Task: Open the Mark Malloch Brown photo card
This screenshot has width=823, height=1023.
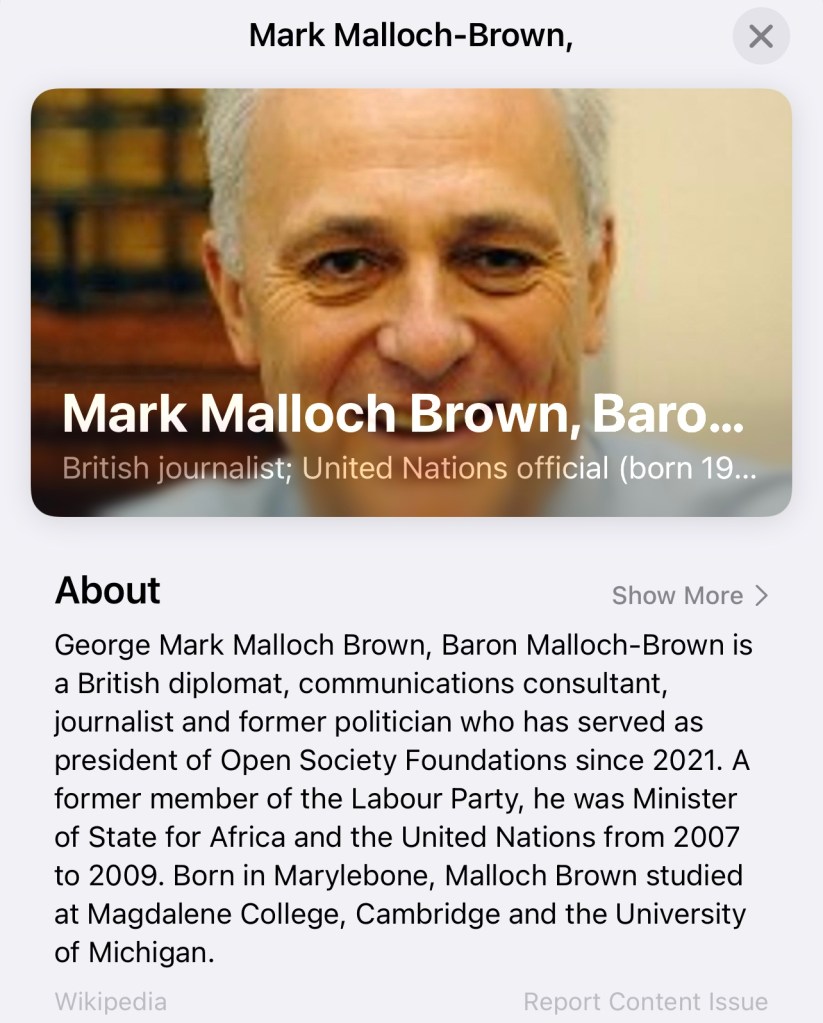Action: point(411,302)
